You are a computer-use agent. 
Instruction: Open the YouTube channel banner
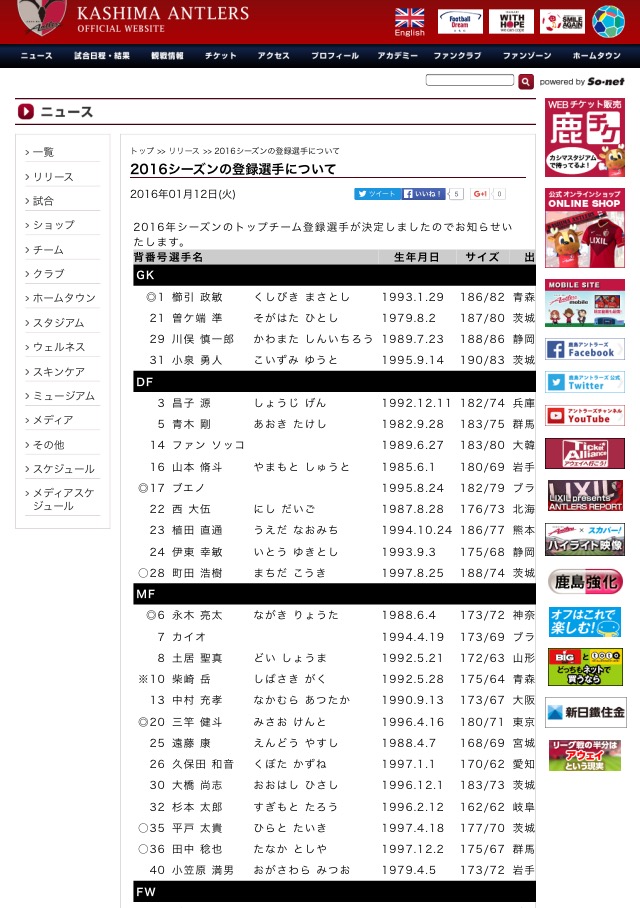click(584, 415)
